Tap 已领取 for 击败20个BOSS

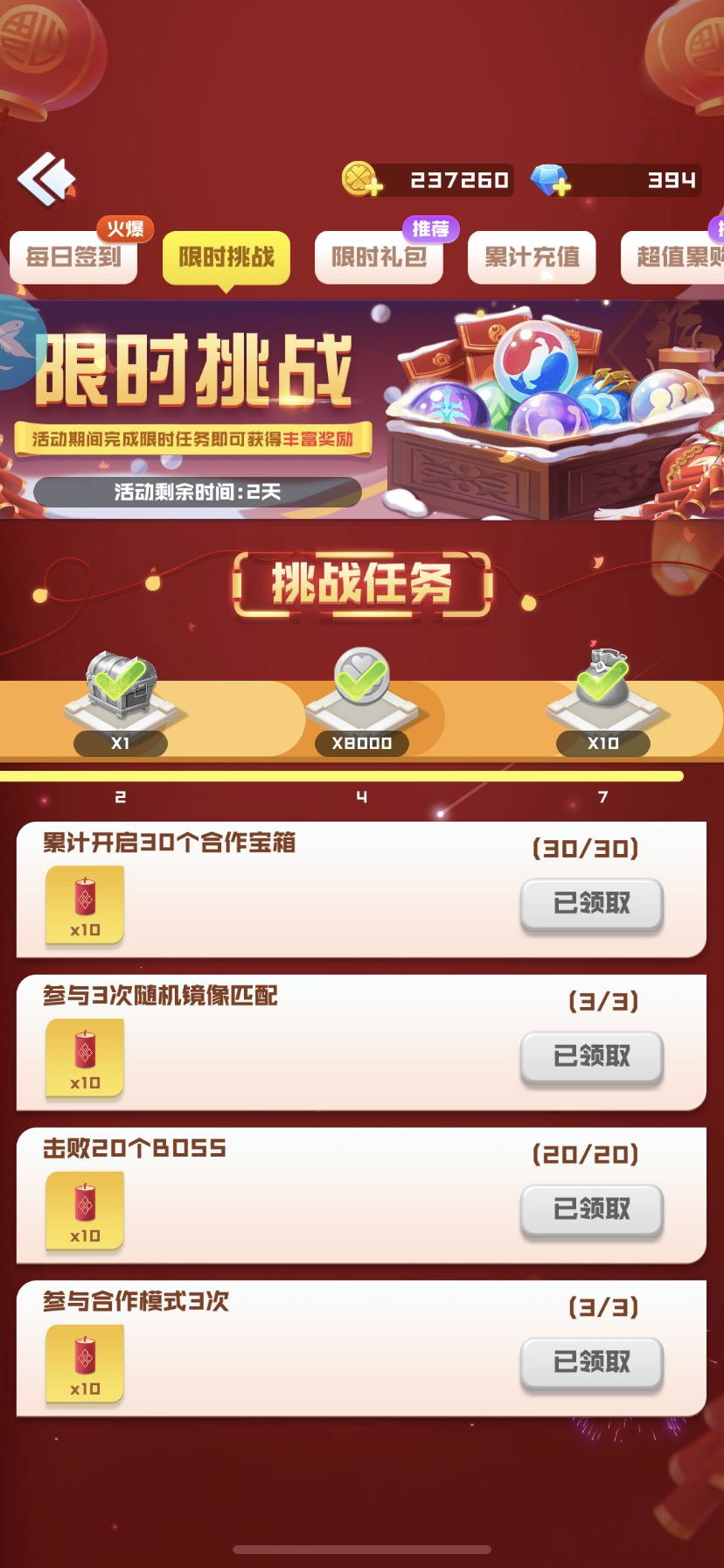pyautogui.click(x=592, y=1210)
